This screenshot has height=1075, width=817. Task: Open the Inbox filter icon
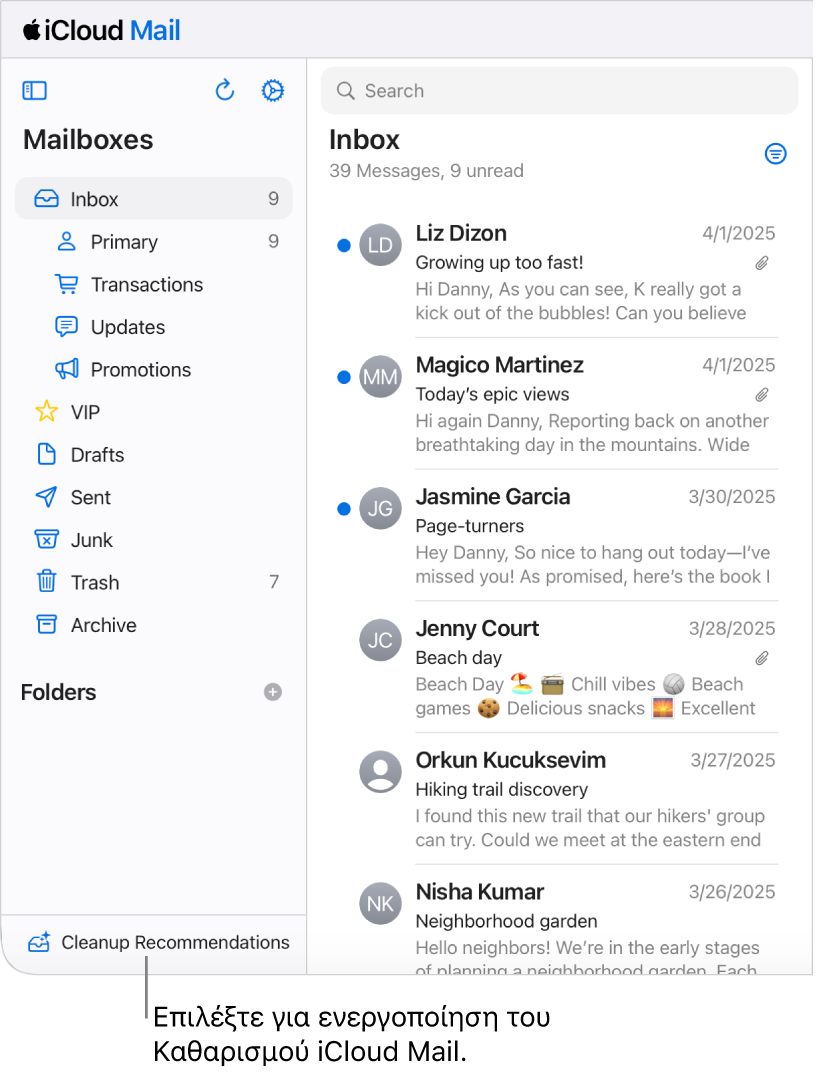775,154
